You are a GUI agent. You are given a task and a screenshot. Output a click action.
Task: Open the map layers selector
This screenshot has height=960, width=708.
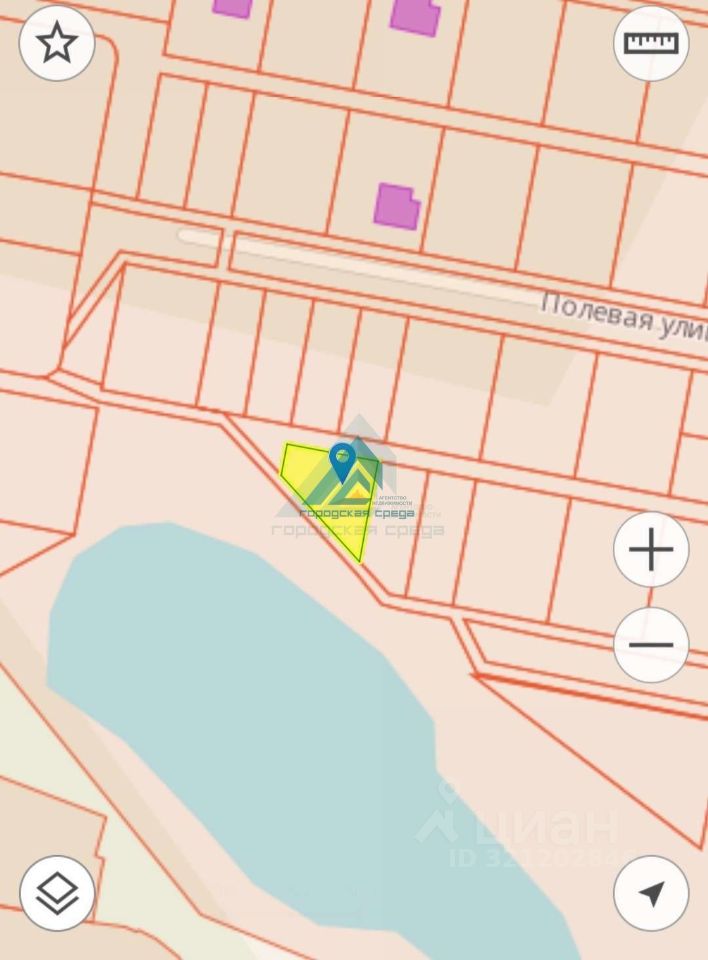(x=57, y=893)
